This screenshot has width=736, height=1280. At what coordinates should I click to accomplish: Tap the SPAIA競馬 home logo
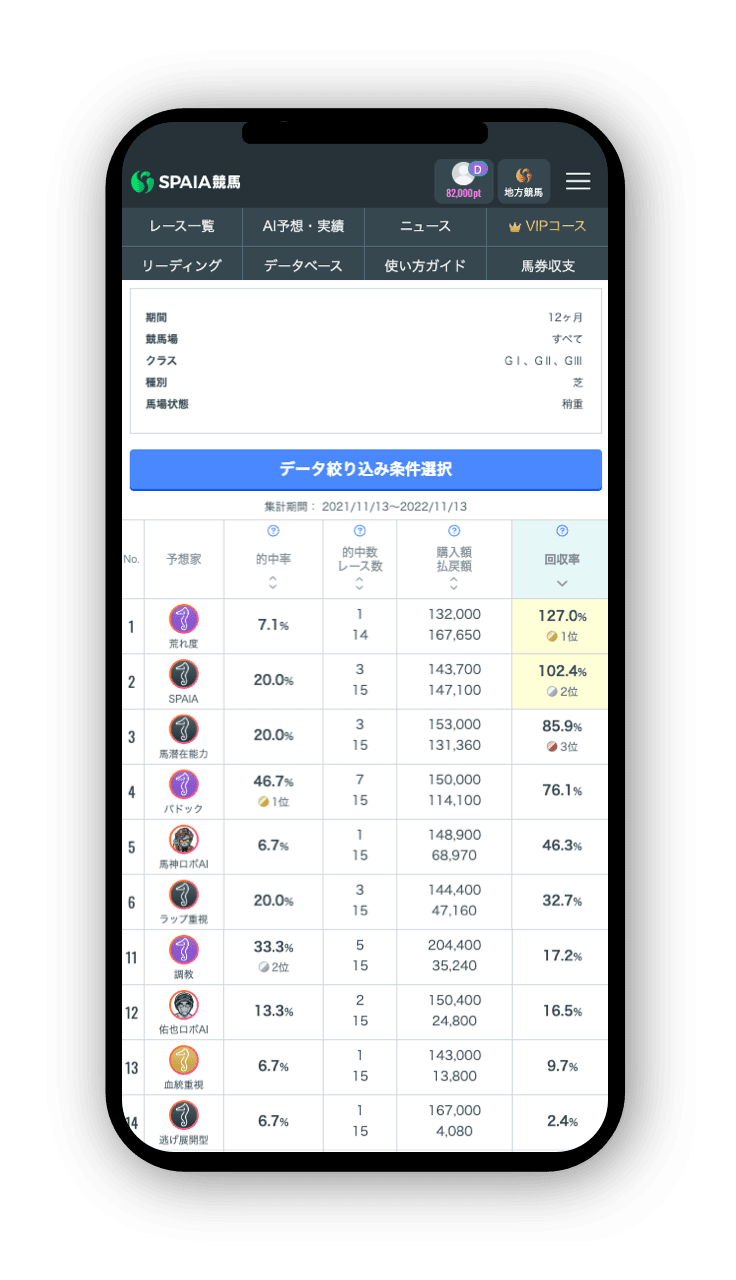187,182
